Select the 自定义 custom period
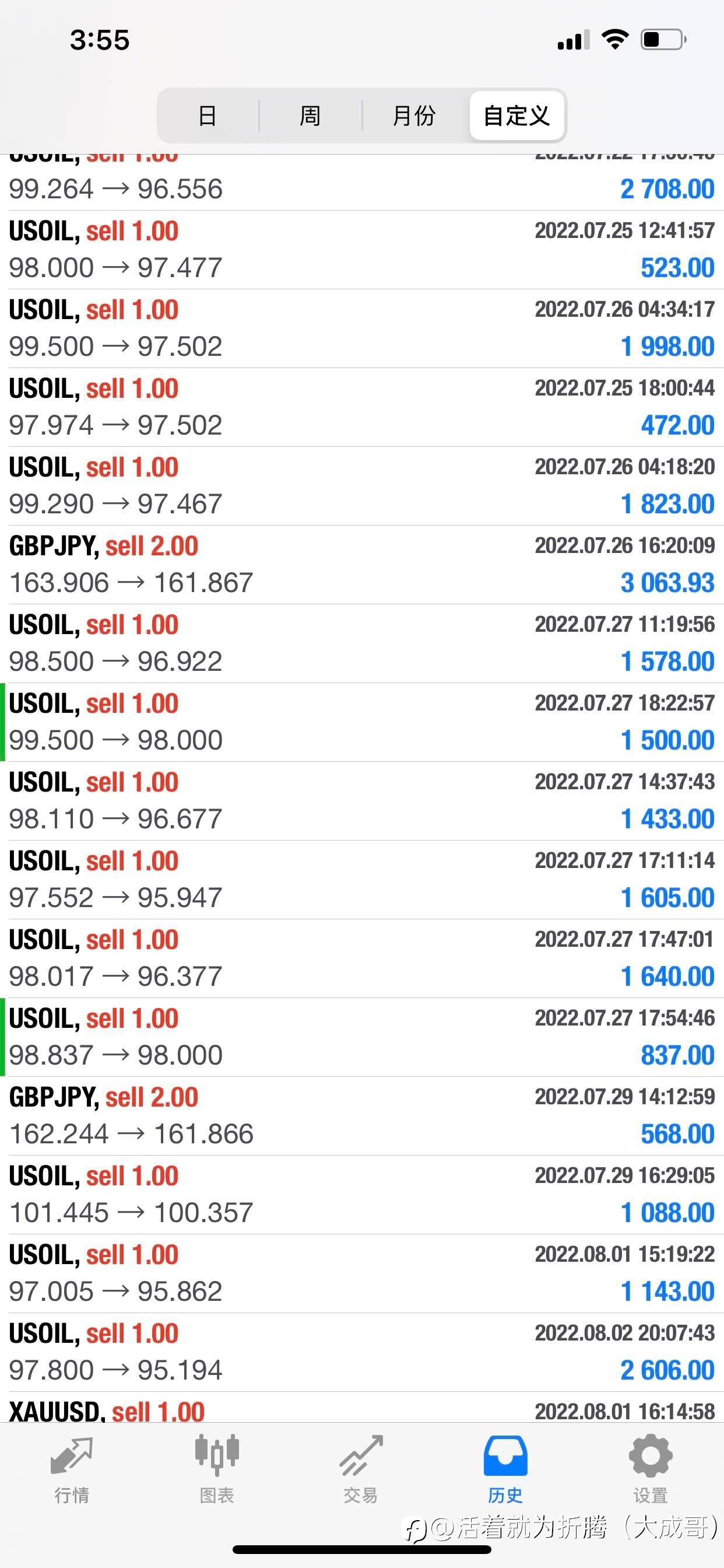The image size is (724, 1568). (516, 116)
